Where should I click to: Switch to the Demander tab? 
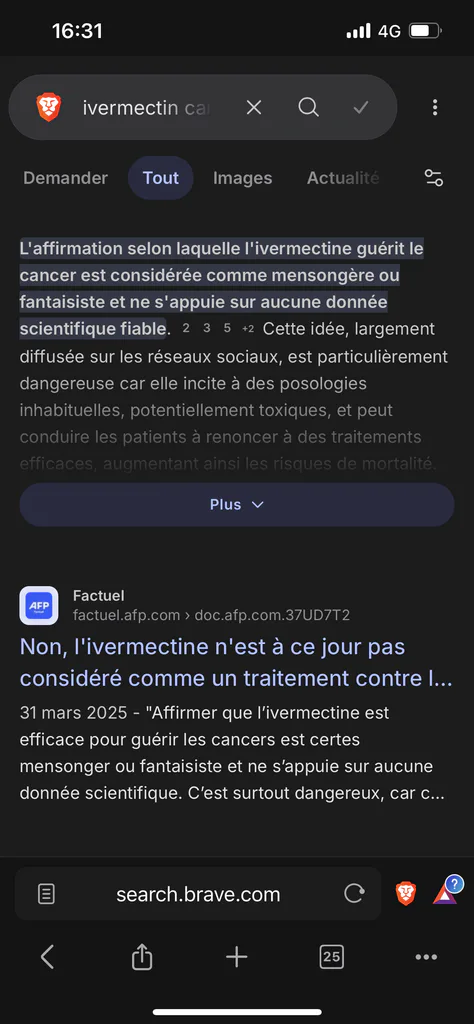tap(65, 178)
